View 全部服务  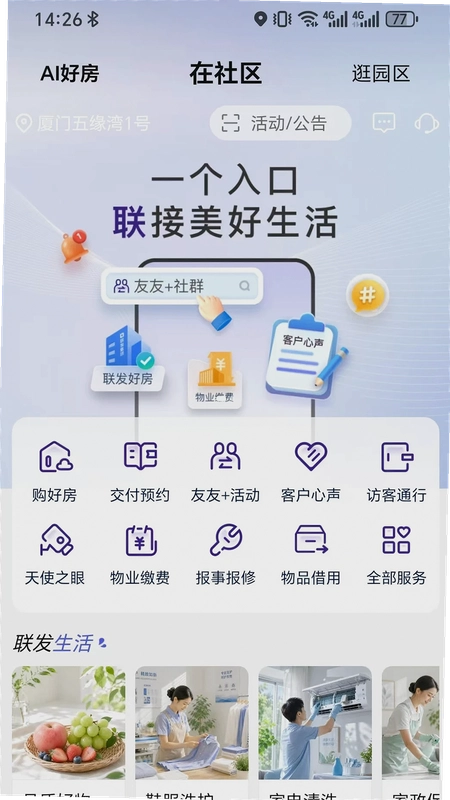coord(396,555)
